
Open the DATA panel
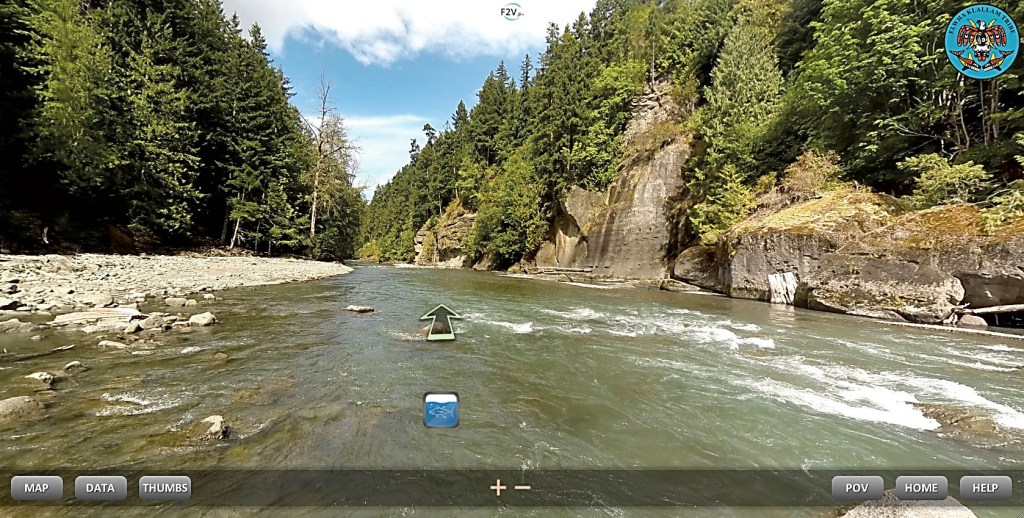[x=100, y=488]
